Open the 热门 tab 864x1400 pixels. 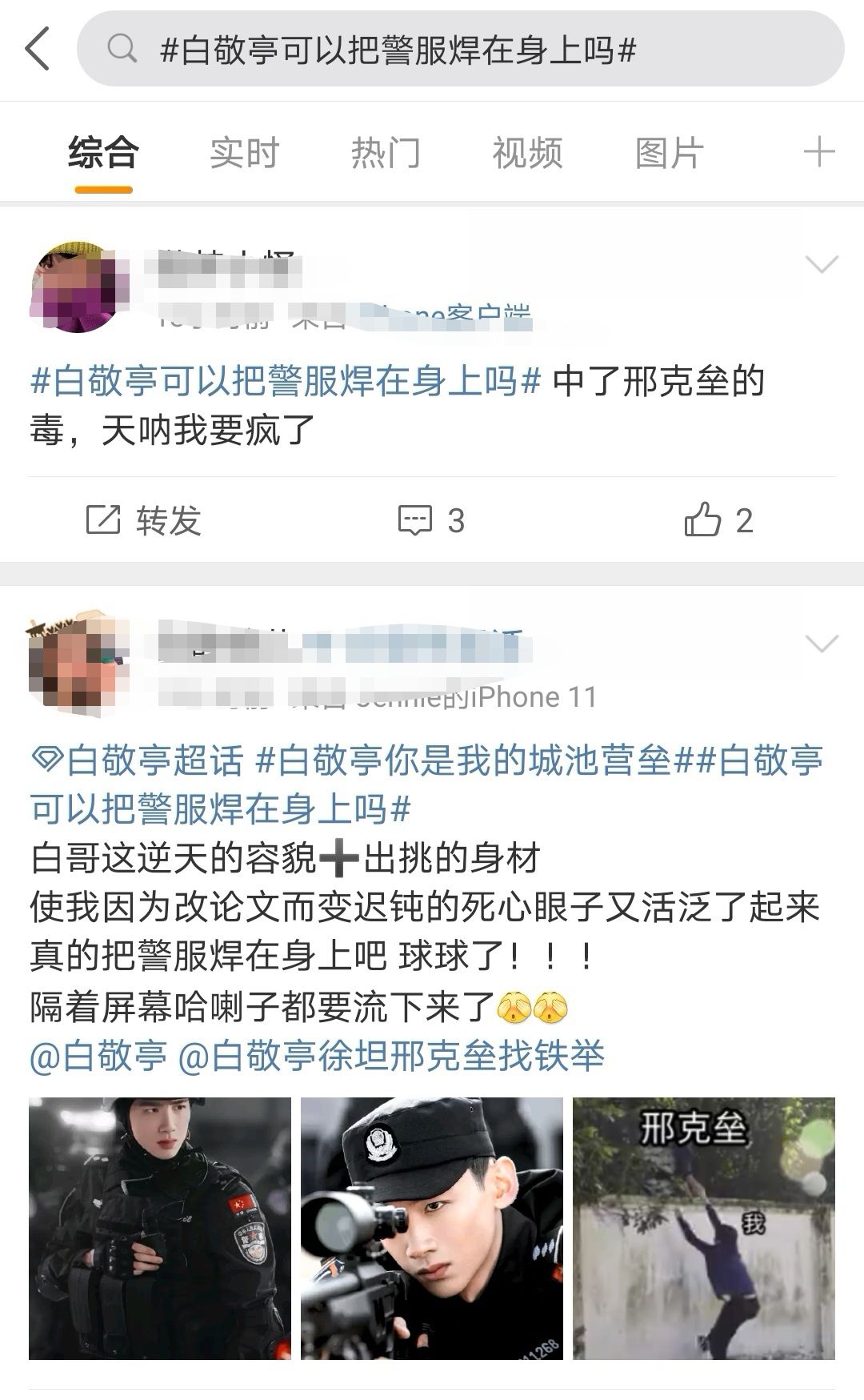[387, 152]
